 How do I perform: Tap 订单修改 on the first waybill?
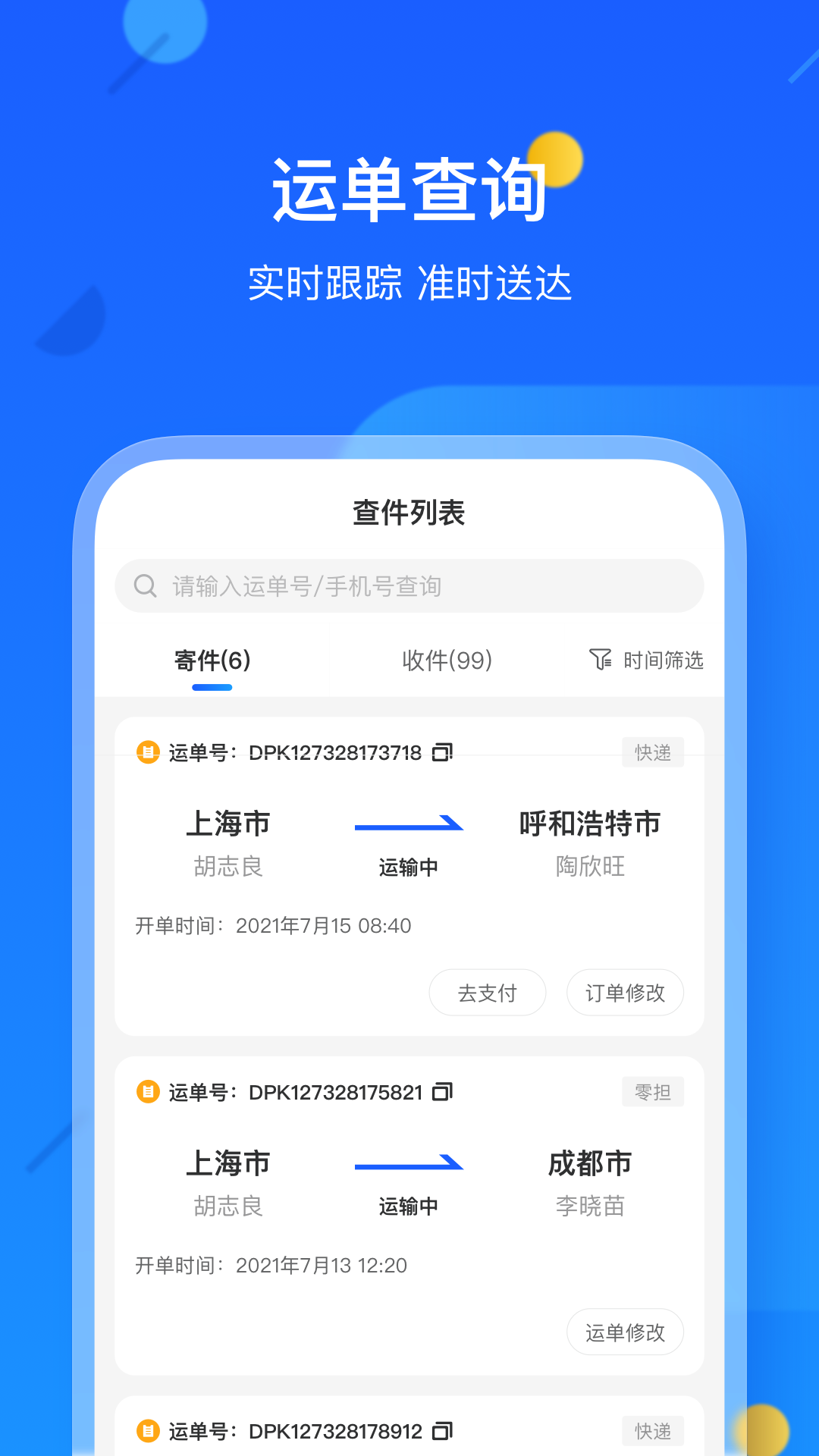coord(625,992)
